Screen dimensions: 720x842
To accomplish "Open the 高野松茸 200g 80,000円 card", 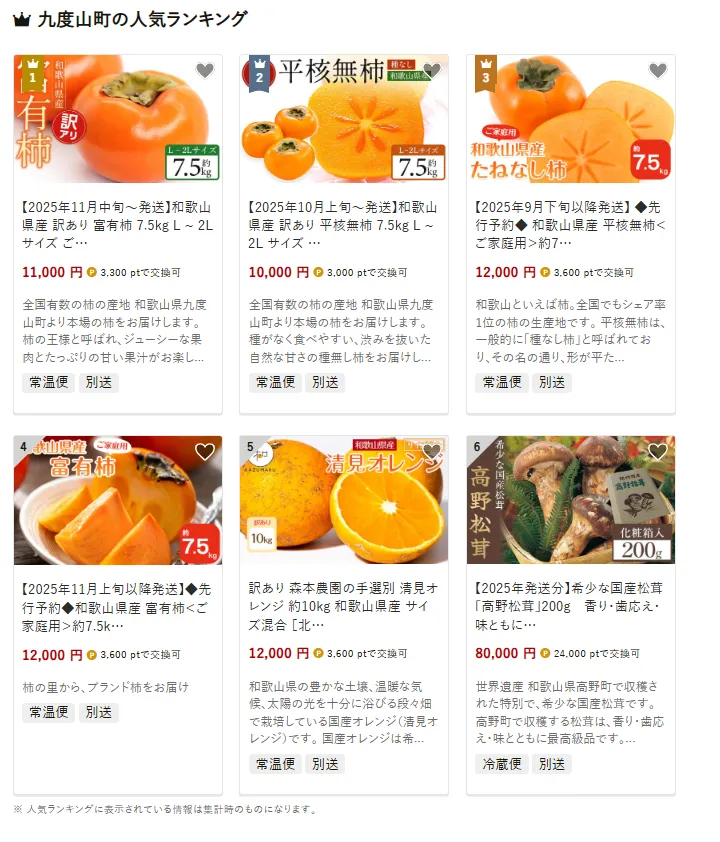I will (570, 607).
